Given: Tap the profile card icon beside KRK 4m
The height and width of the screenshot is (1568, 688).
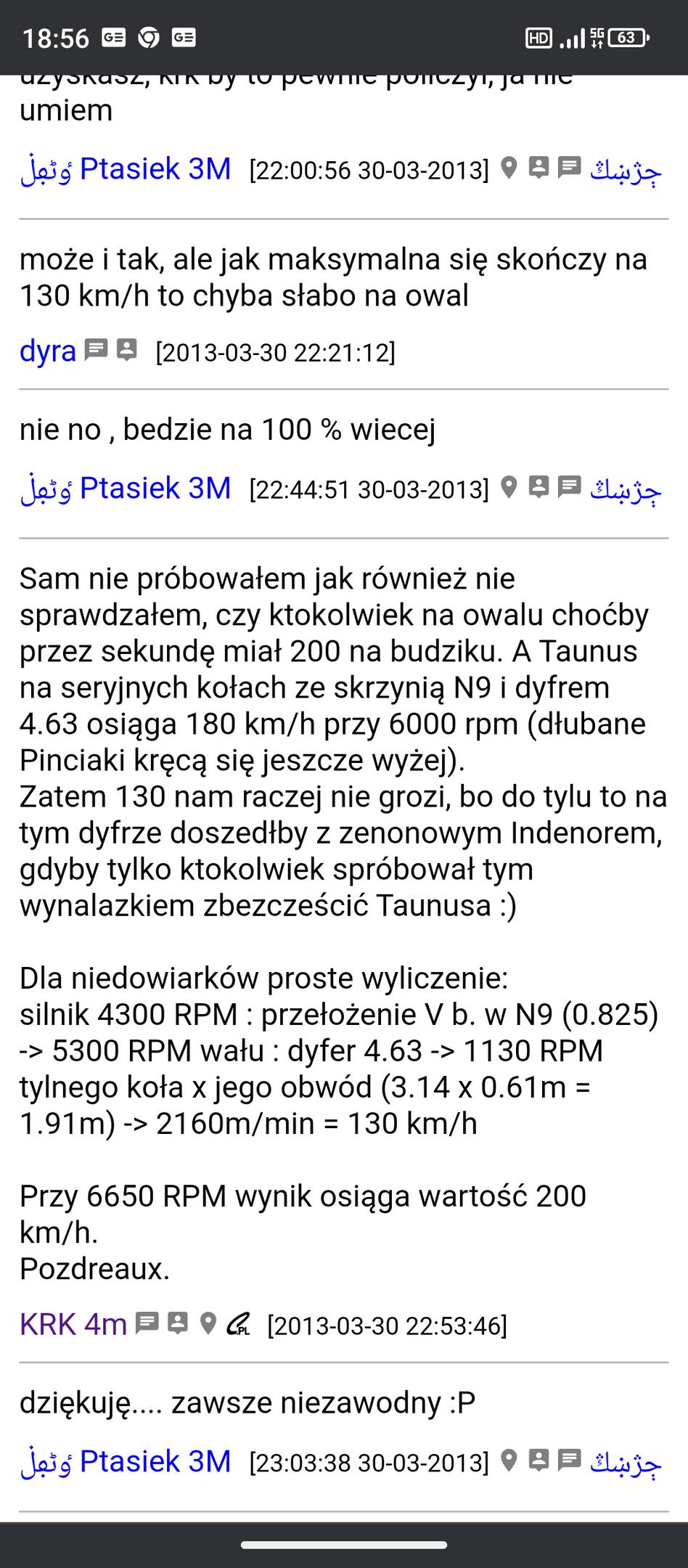Looking at the screenshot, I should point(178,1323).
